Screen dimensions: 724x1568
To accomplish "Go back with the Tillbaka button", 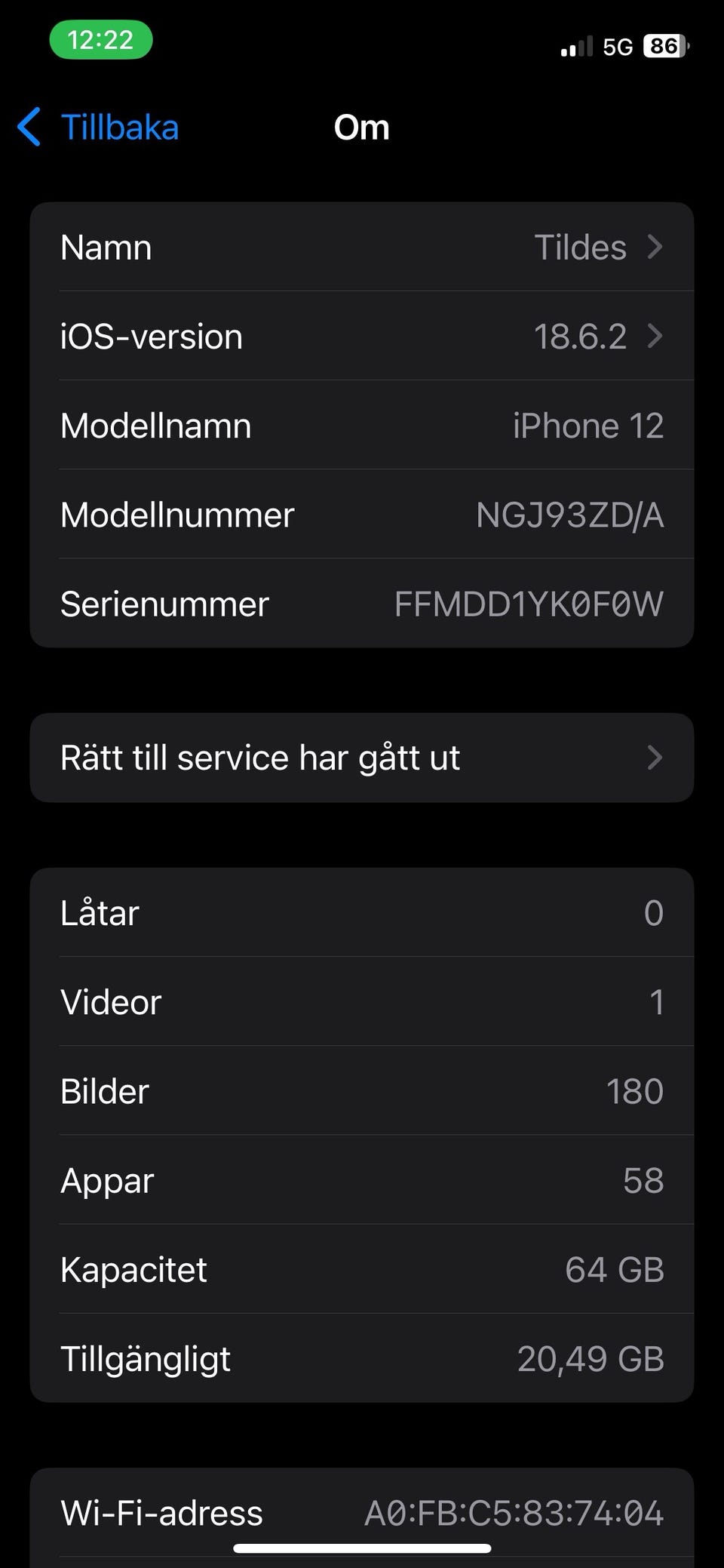I will pyautogui.click(x=100, y=127).
